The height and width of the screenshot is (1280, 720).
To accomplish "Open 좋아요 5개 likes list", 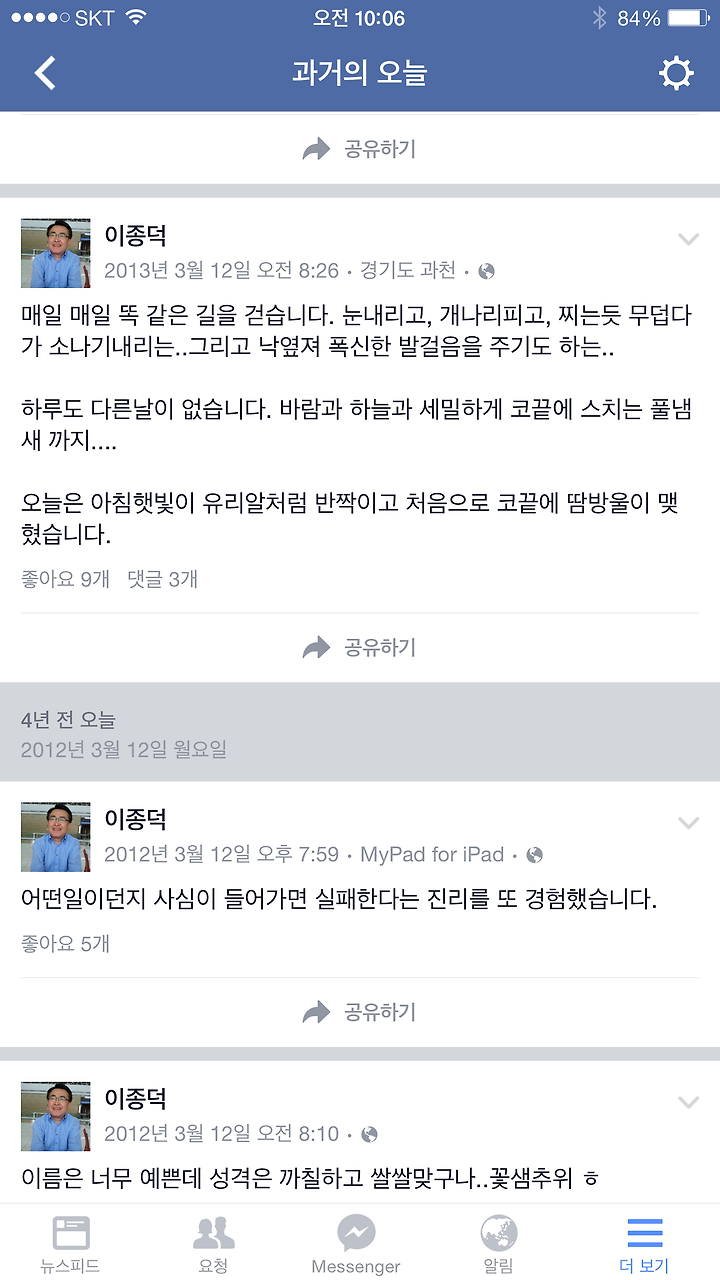I will 65,943.
